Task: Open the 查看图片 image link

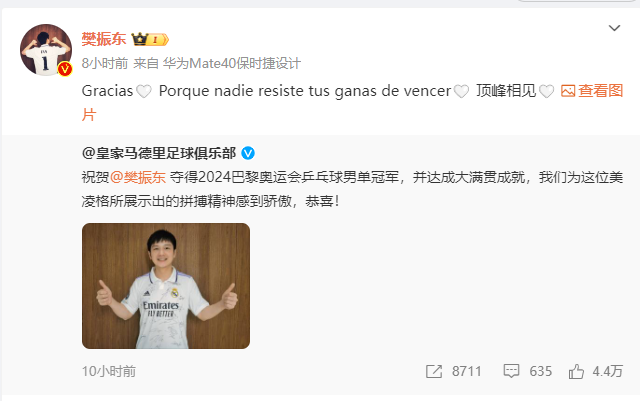Action: tap(594, 90)
